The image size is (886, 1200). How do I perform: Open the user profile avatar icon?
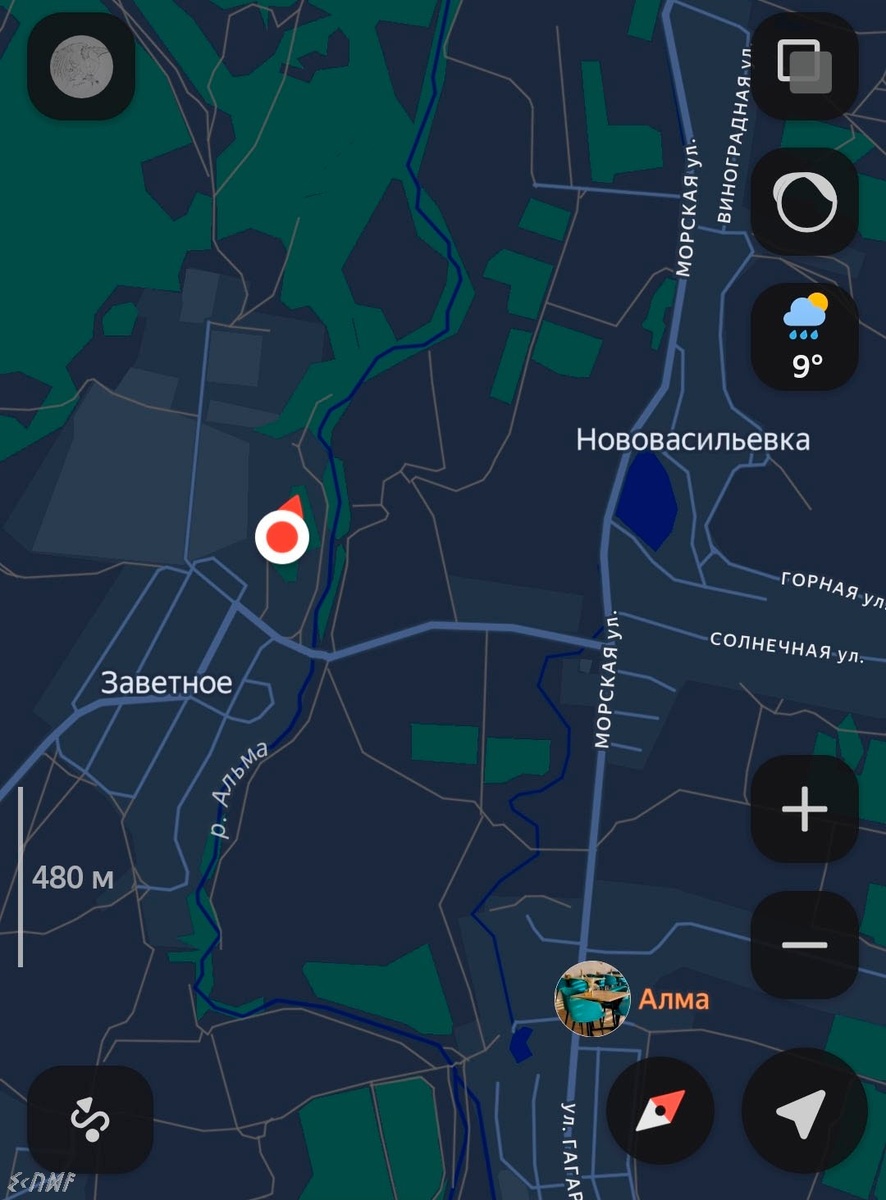point(80,67)
